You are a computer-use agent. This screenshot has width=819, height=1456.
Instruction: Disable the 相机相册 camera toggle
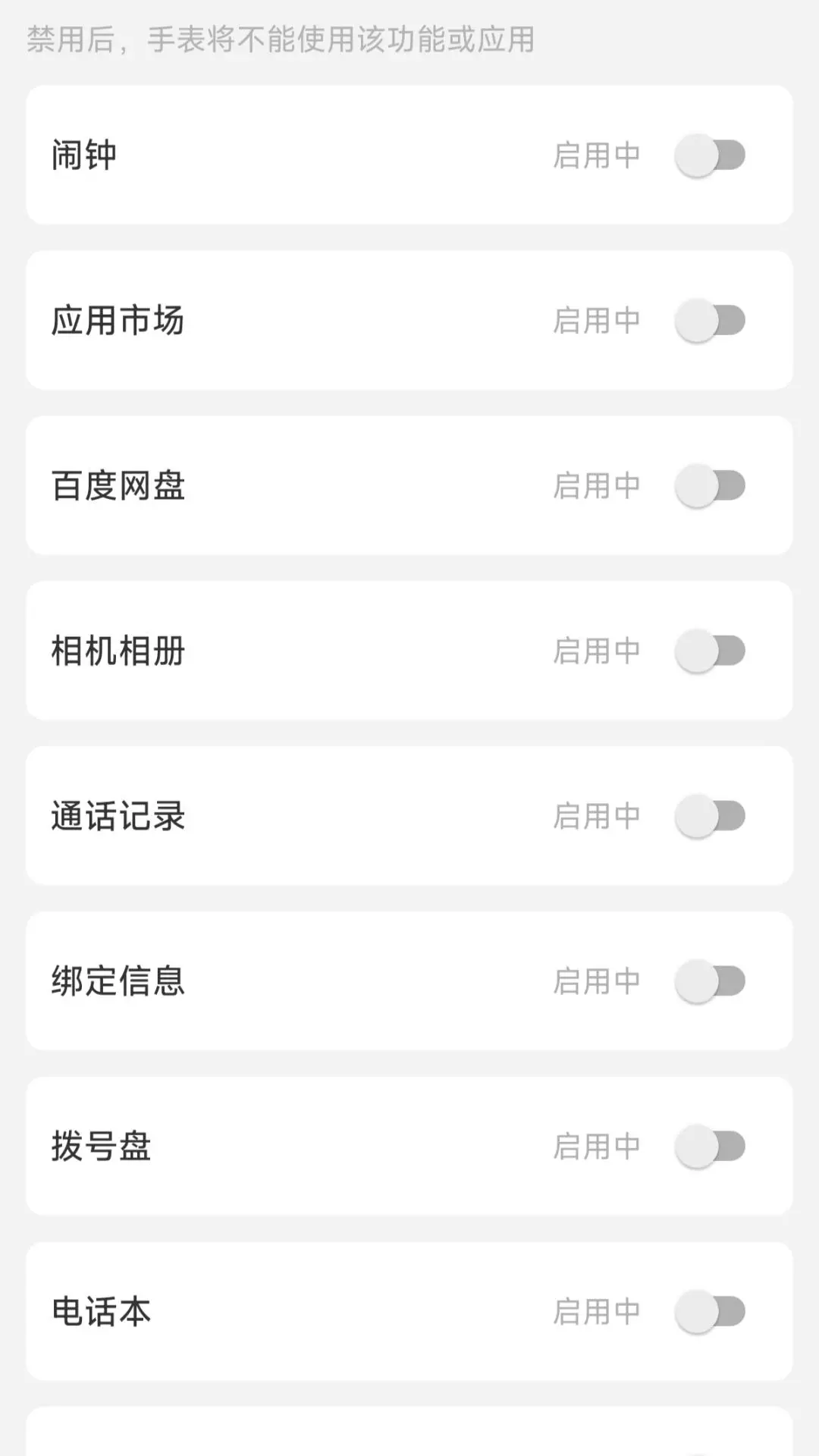(711, 650)
